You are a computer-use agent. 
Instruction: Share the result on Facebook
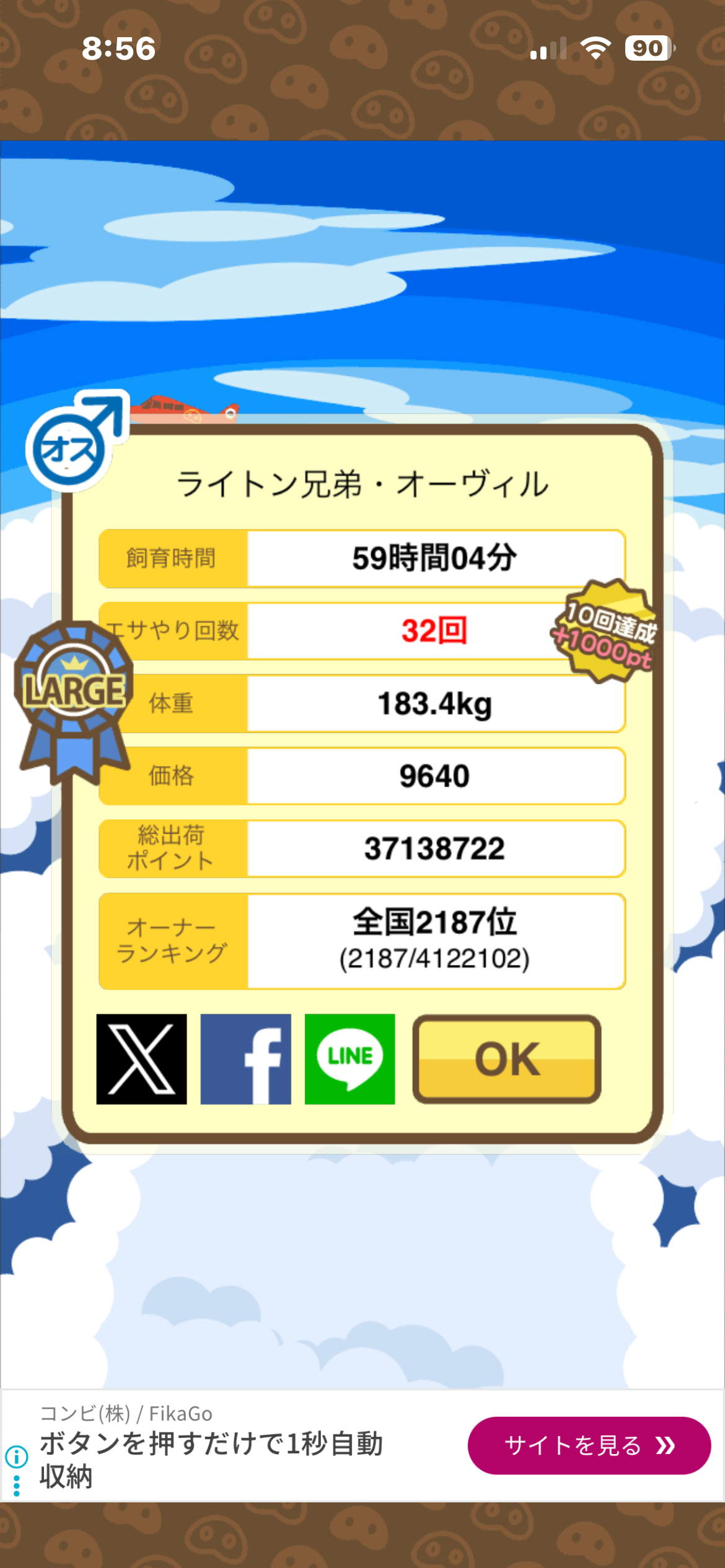tap(245, 1058)
